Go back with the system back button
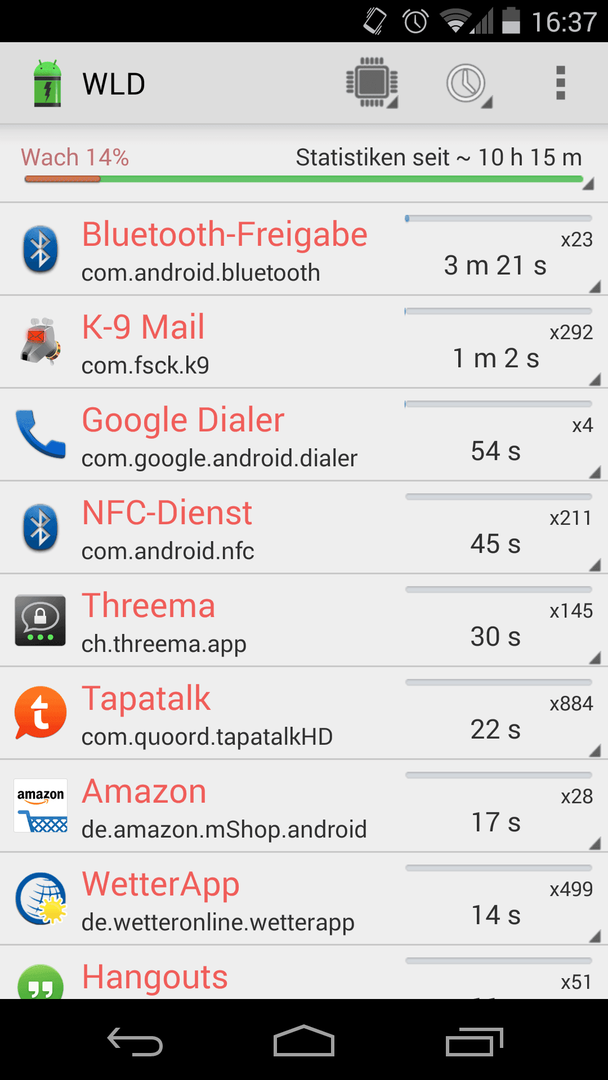 pos(135,1040)
